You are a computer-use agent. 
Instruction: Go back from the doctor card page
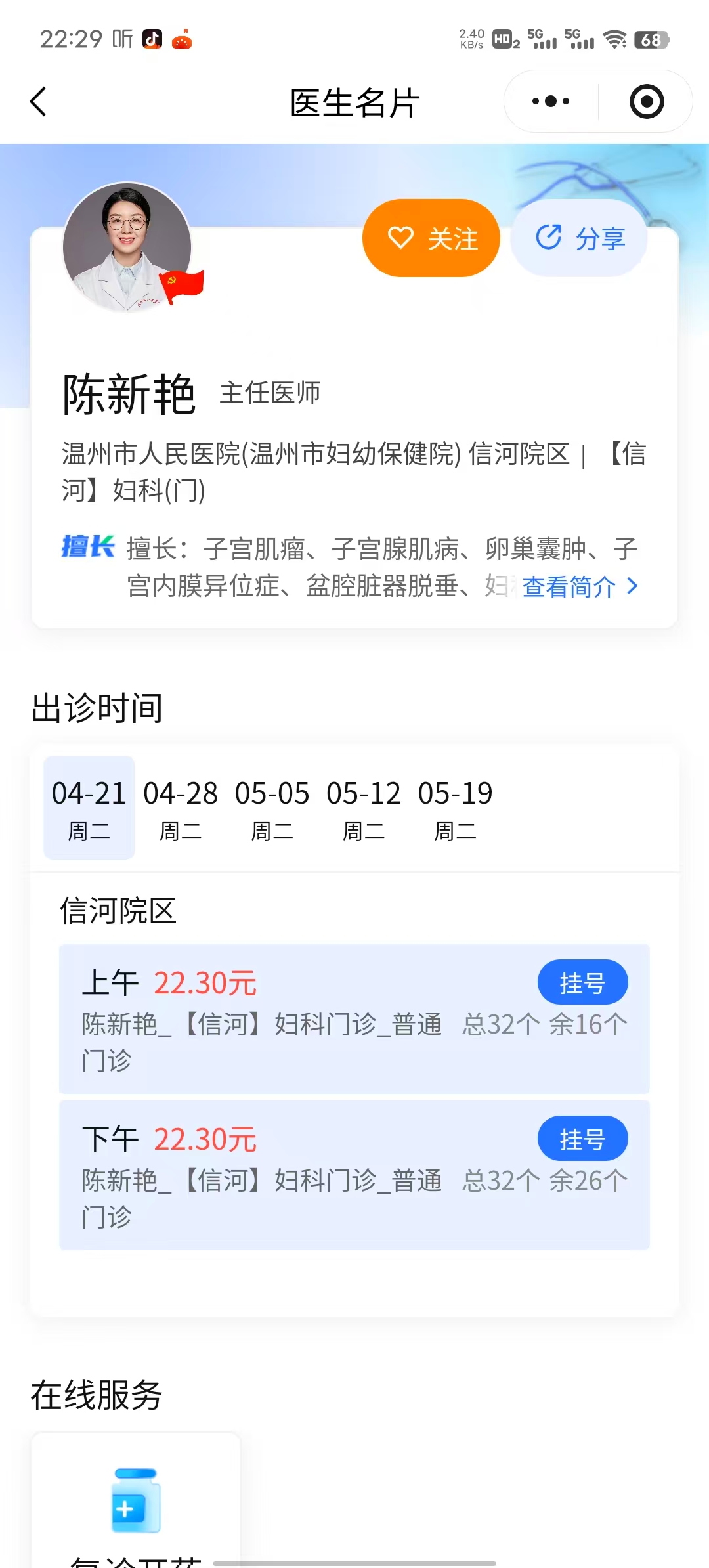(38, 102)
